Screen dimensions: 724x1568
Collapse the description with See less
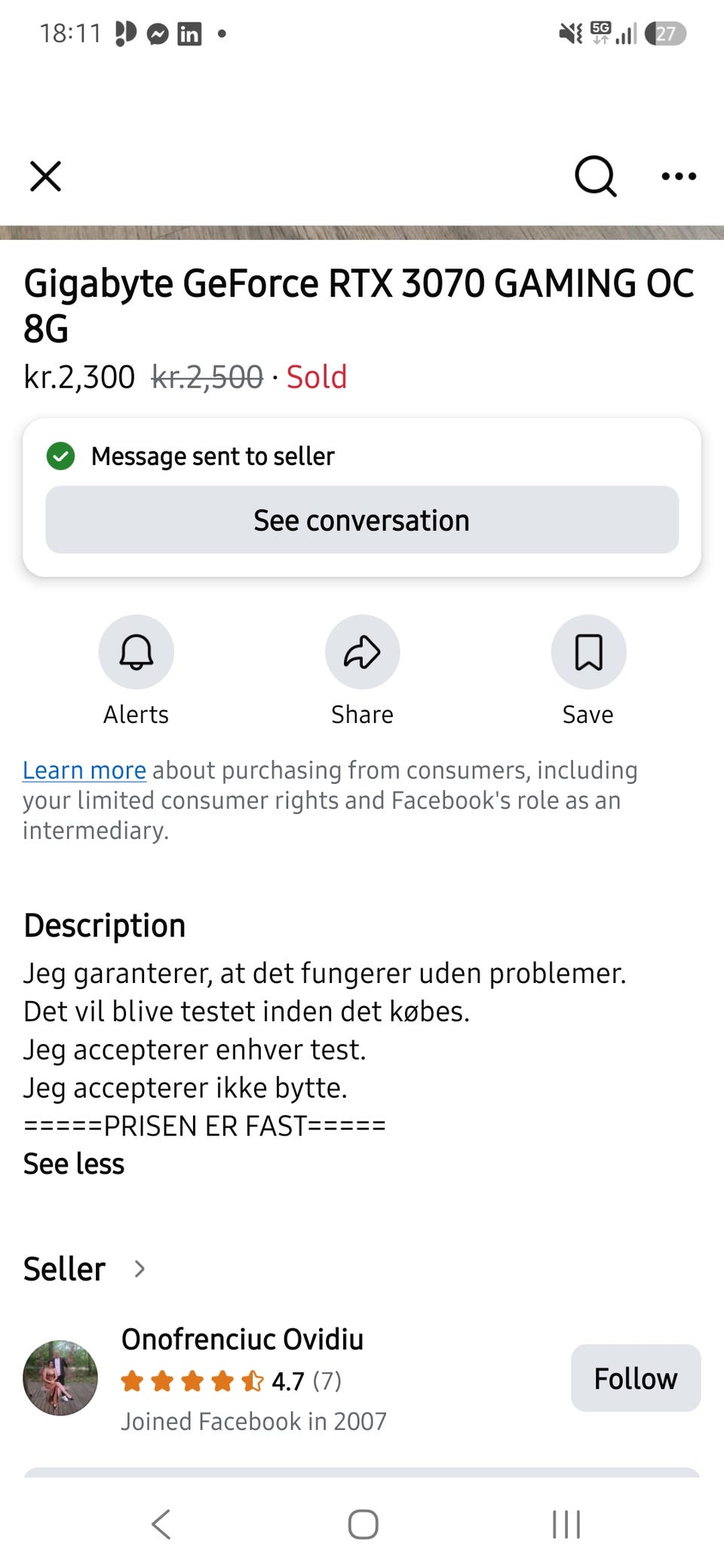click(74, 1164)
